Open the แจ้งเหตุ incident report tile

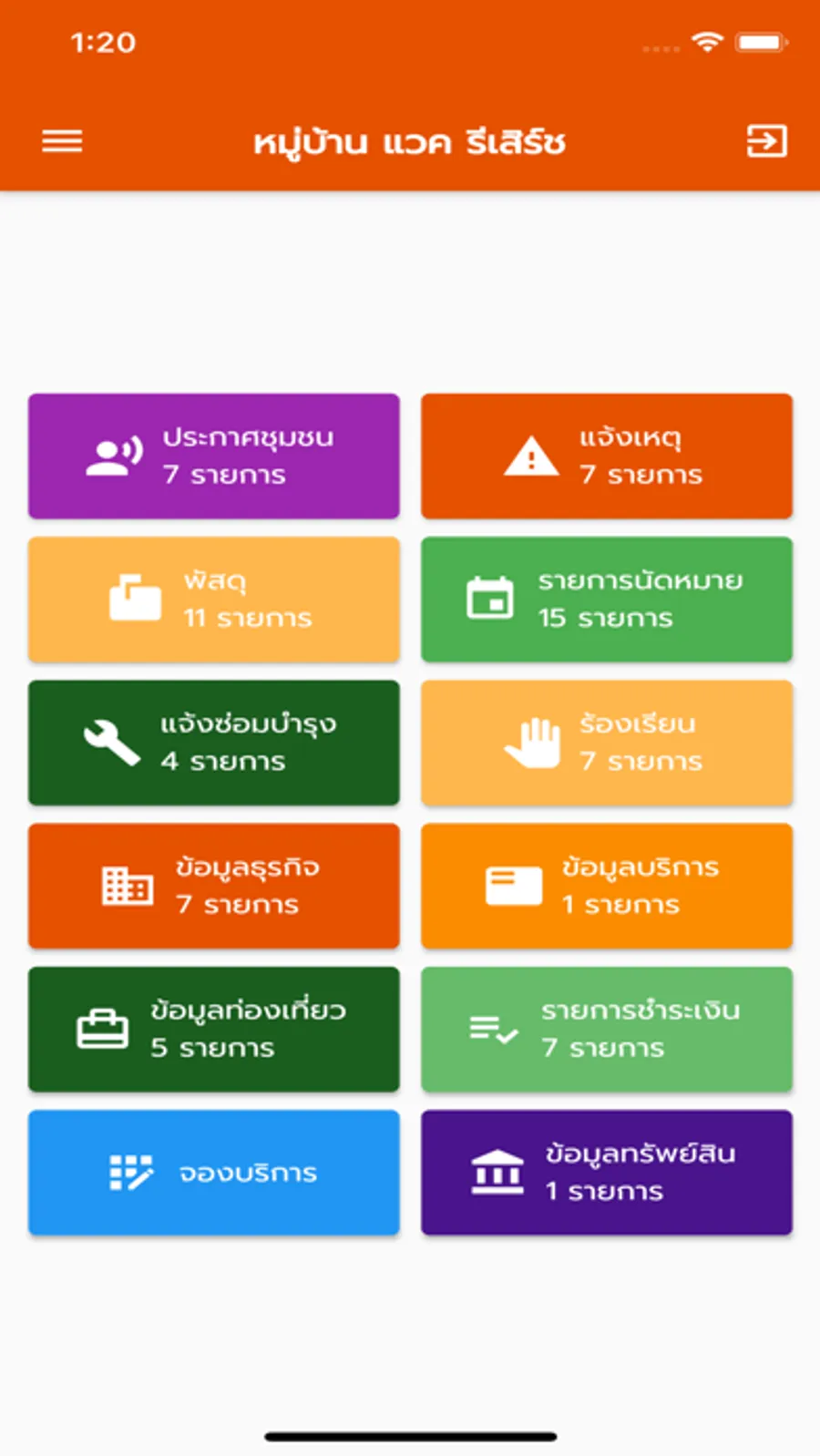tap(606, 456)
